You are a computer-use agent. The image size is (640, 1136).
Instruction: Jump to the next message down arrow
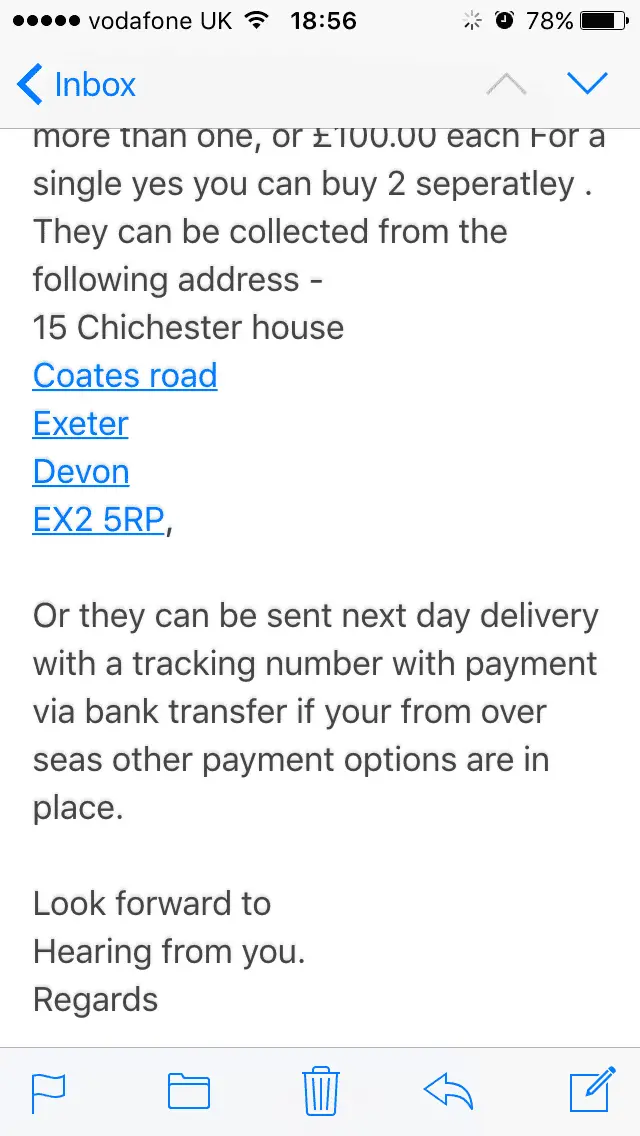587,84
